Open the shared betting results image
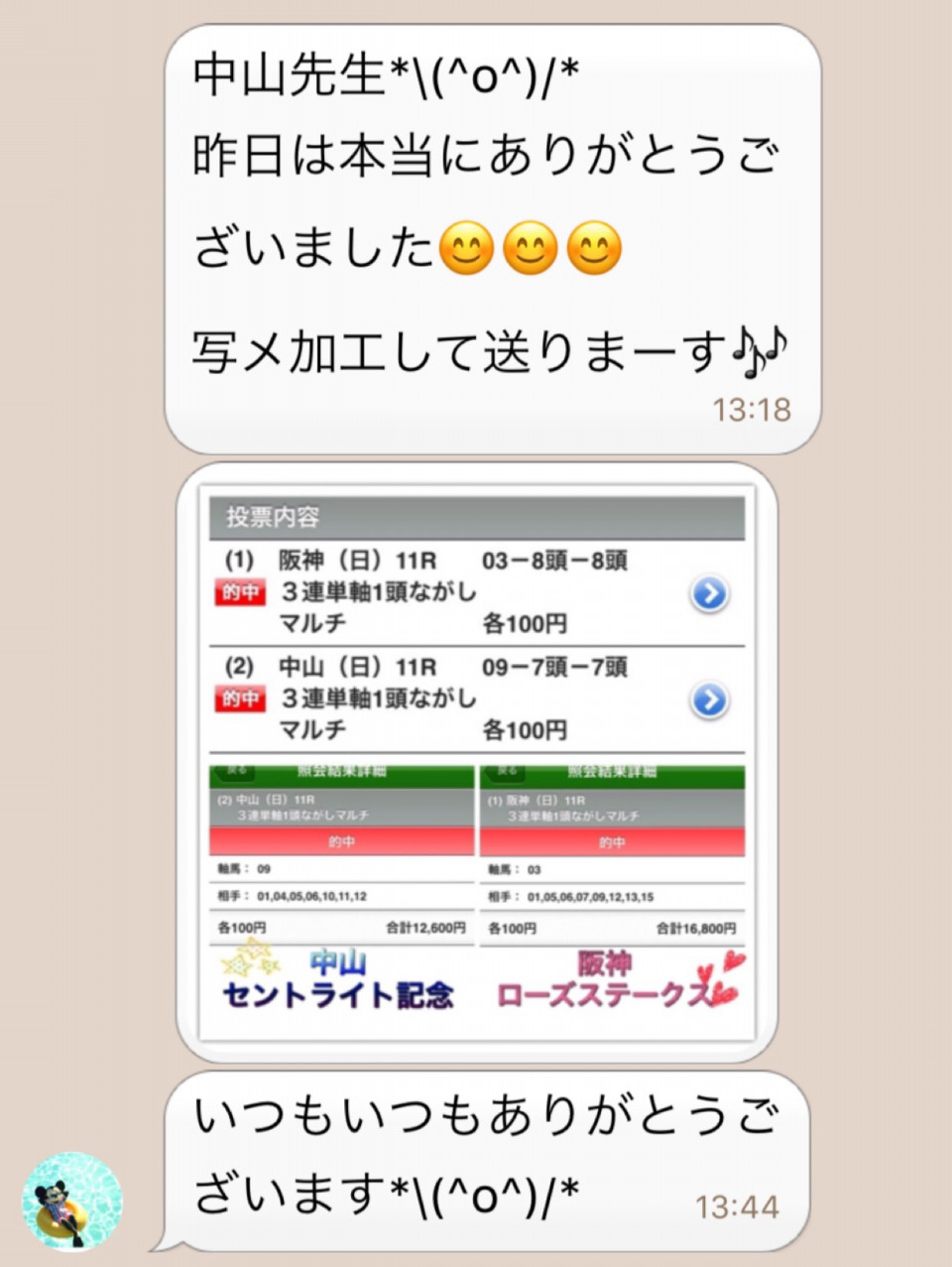The width and height of the screenshot is (952, 1267). pyautogui.click(x=477, y=762)
